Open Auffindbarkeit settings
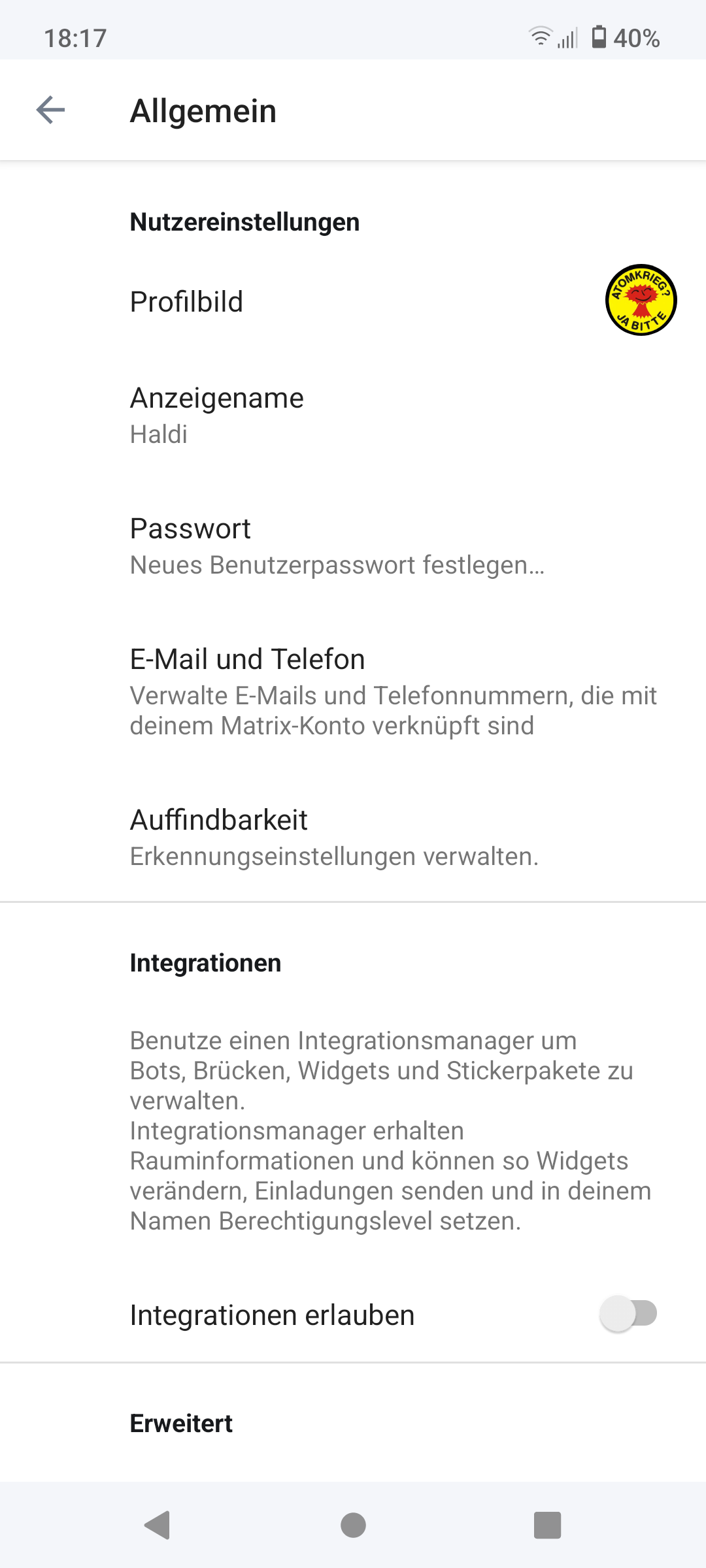Viewport: 706px width, 1568px height. pos(353,838)
